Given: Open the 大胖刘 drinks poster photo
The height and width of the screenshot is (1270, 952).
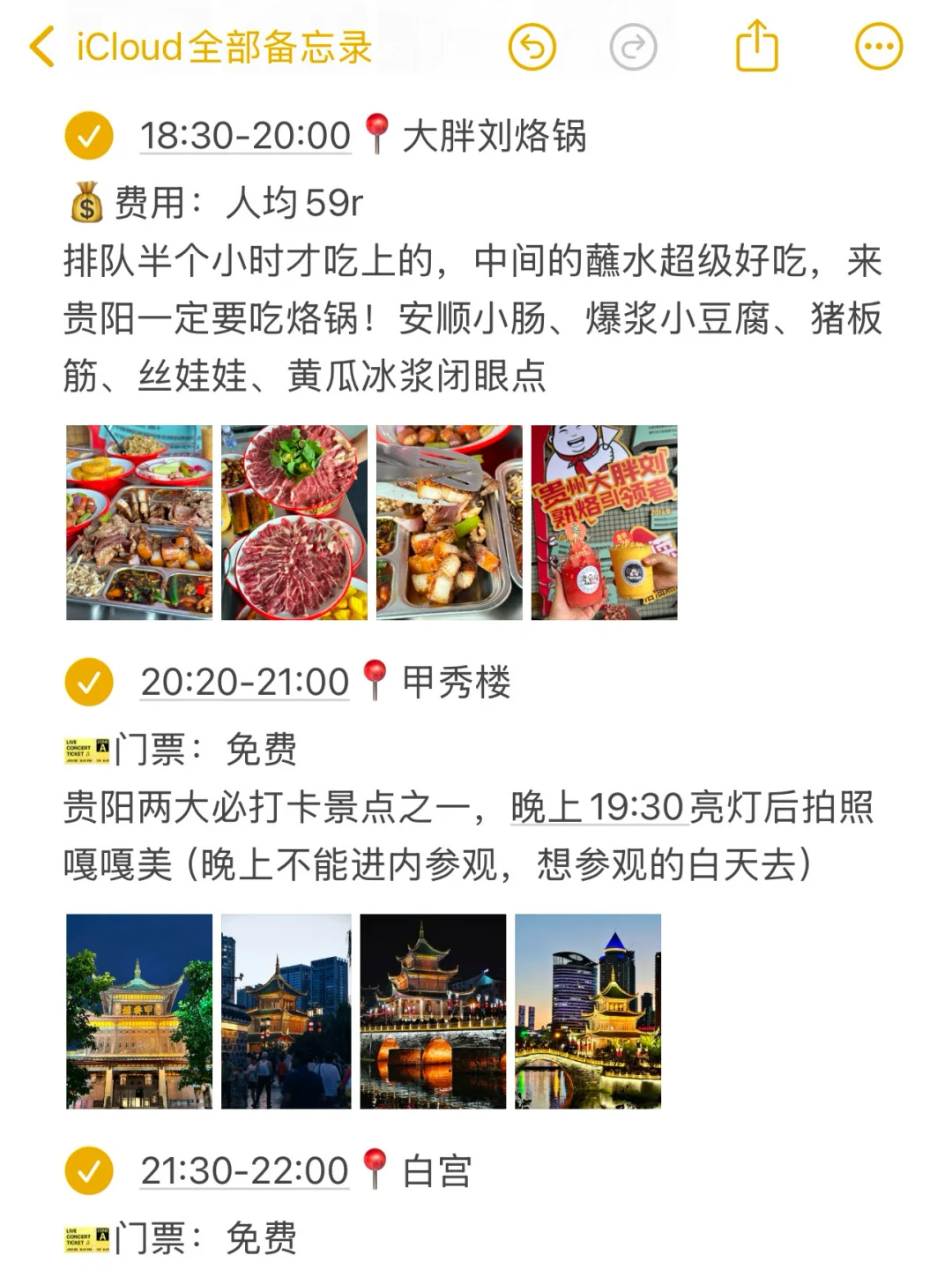Looking at the screenshot, I should pos(605,522).
